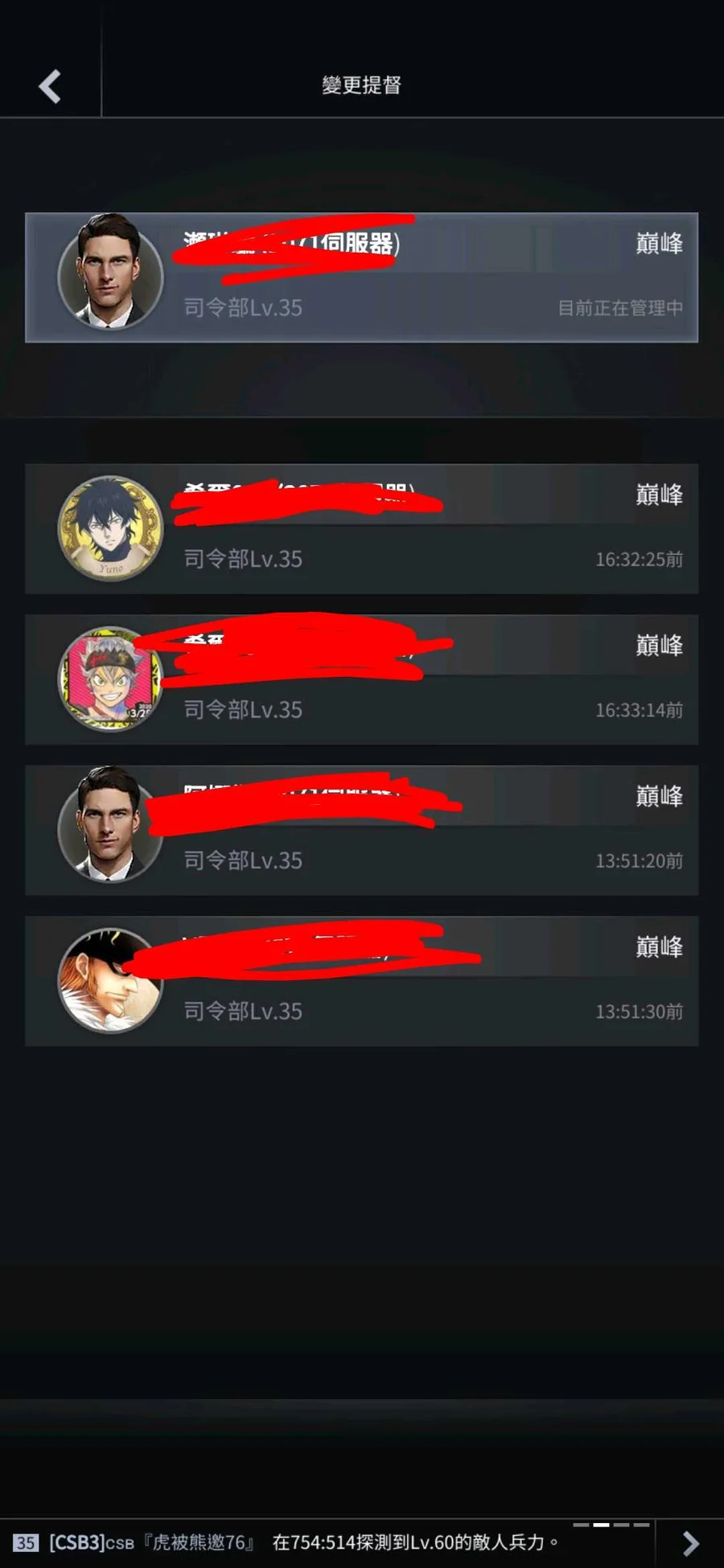Select the admiral currently marked 目前正在管理中
724x1568 pixels.
(x=361, y=277)
